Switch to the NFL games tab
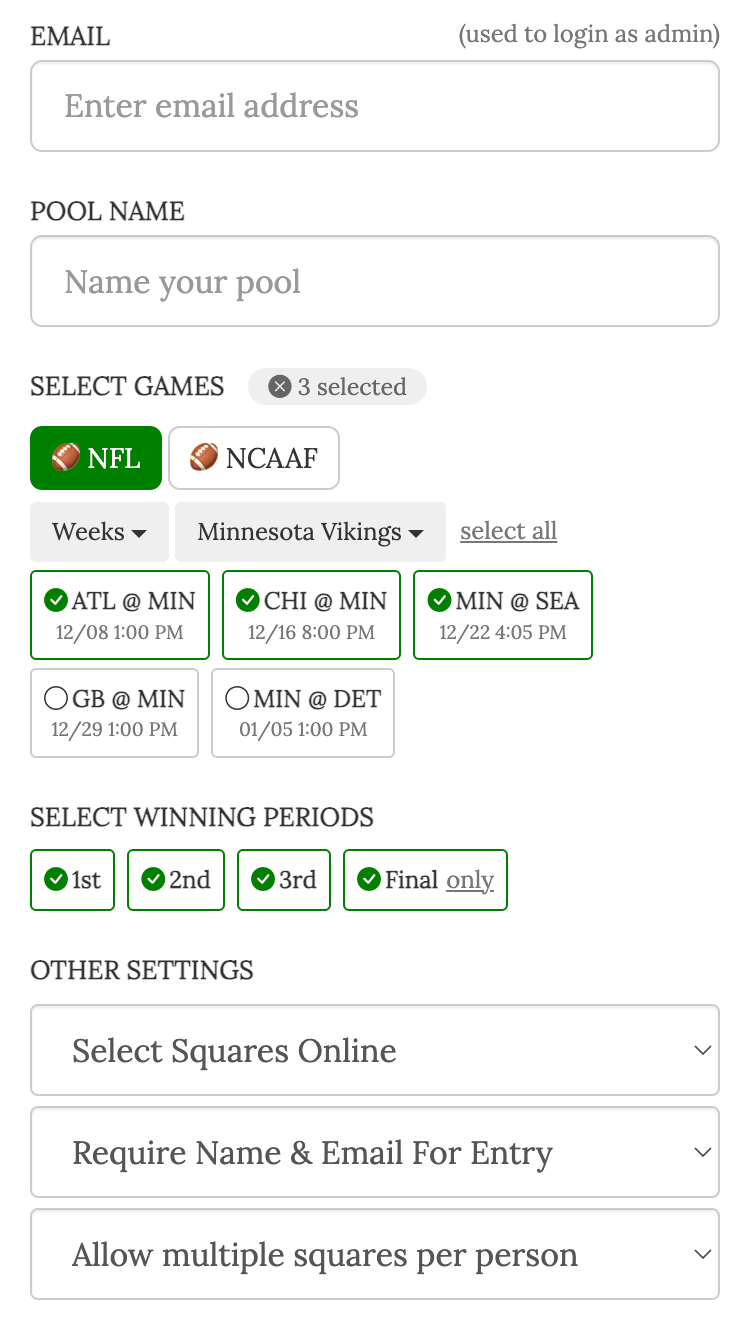Image resolution: width=750 pixels, height=1334 pixels. (96, 457)
